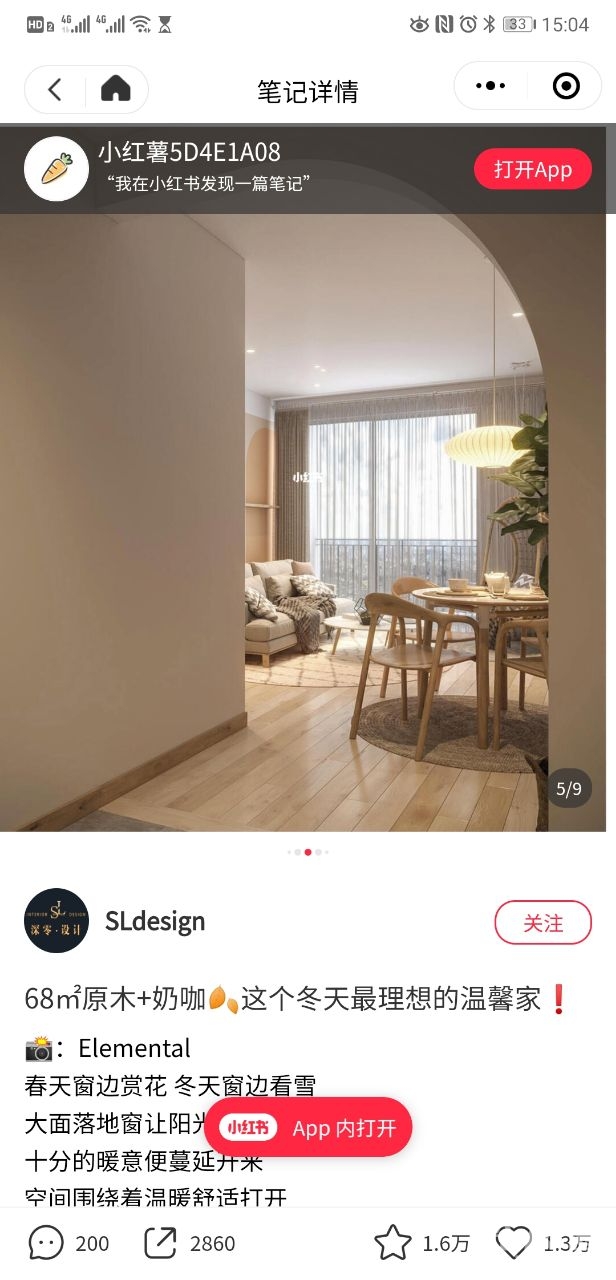Tap the home icon in the top bar

(116, 89)
